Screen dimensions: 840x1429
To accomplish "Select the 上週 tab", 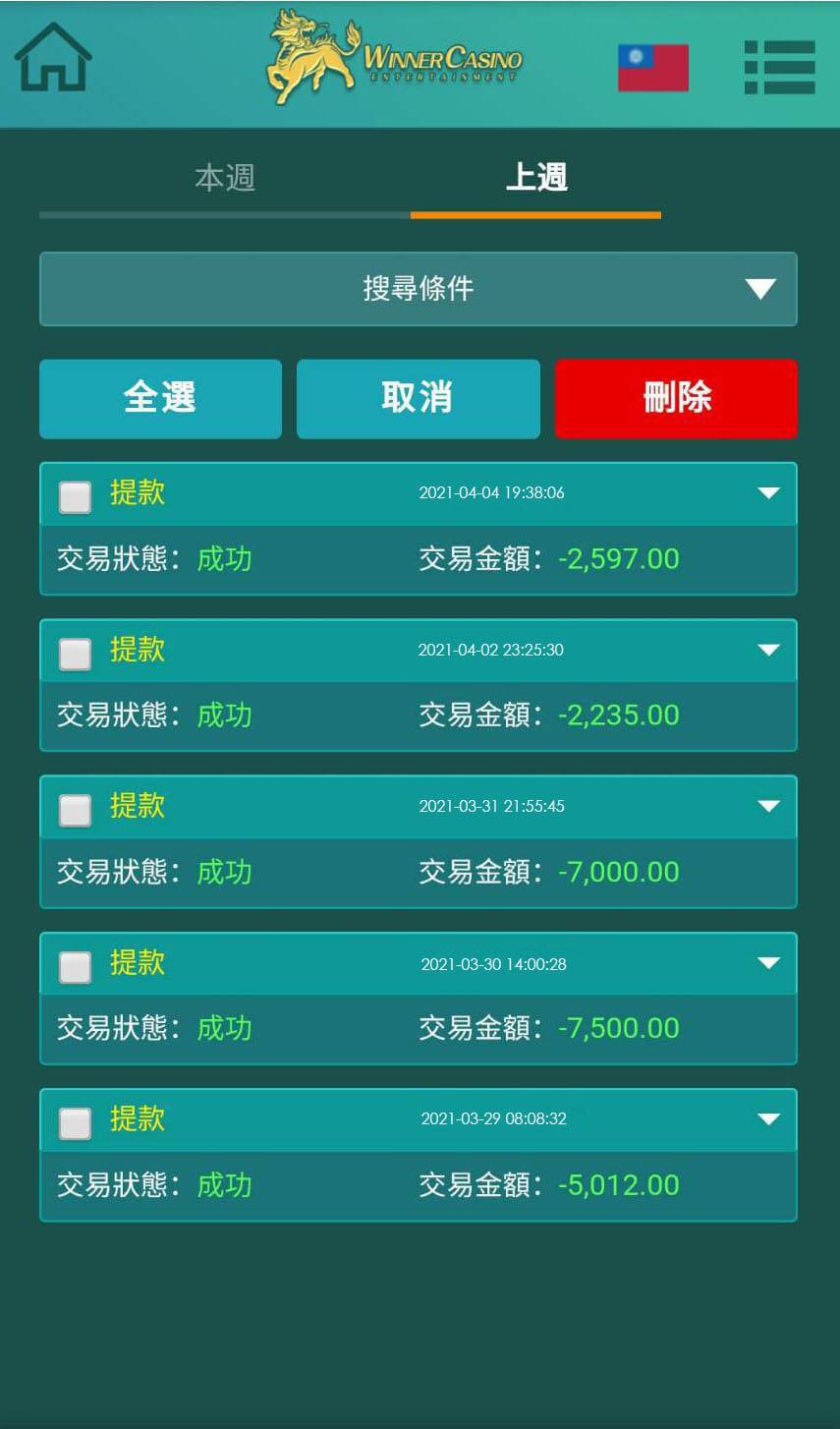I will coord(535,179).
